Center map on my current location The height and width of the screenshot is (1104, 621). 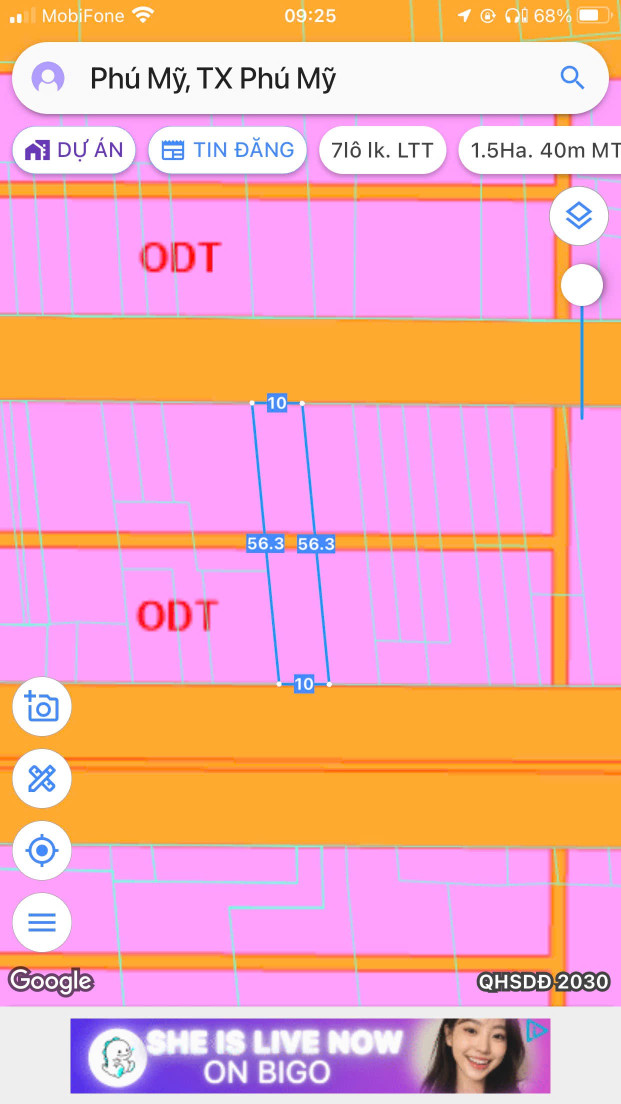click(42, 851)
